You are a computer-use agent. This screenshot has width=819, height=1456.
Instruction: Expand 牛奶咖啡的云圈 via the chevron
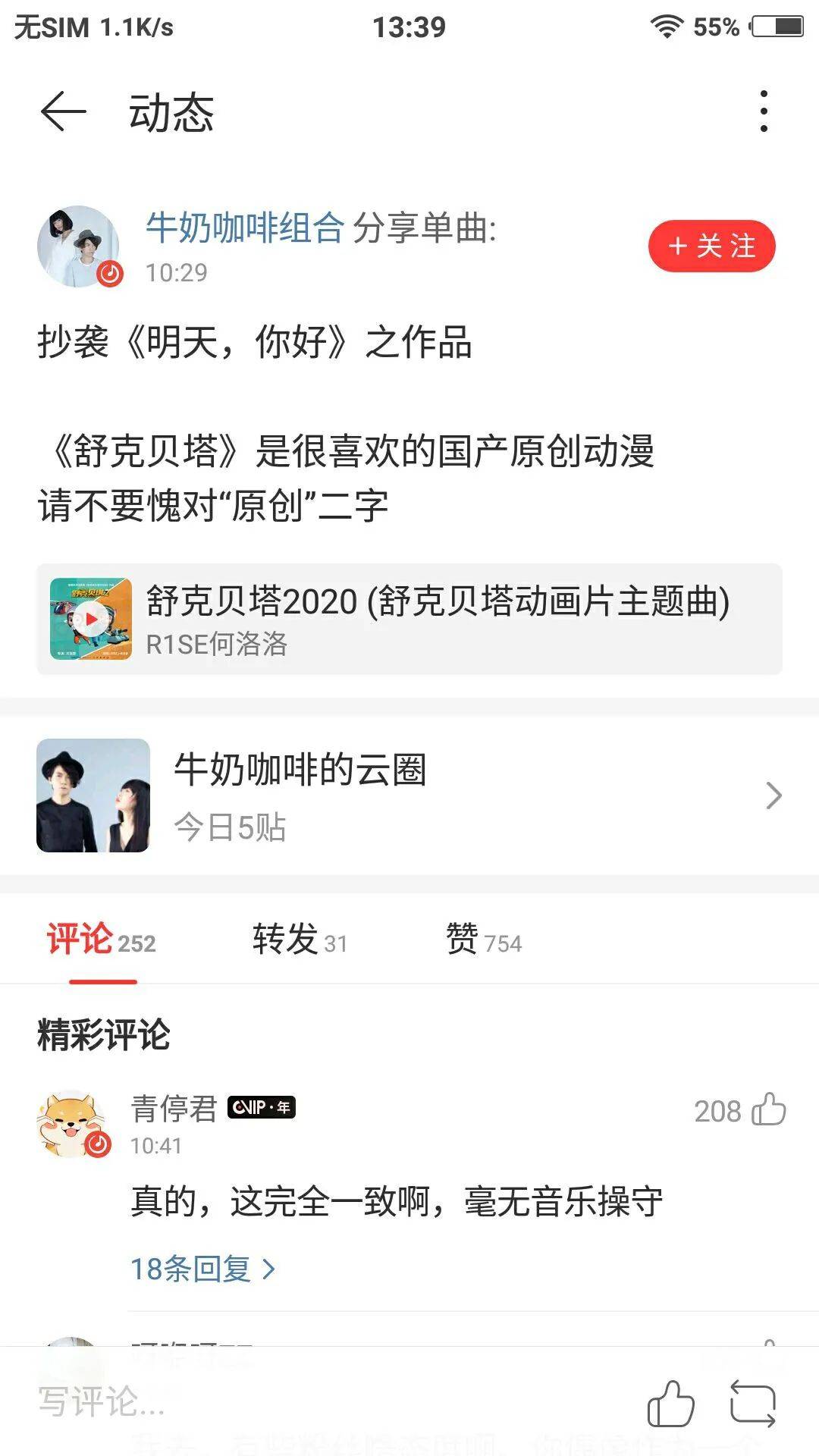[x=774, y=795]
